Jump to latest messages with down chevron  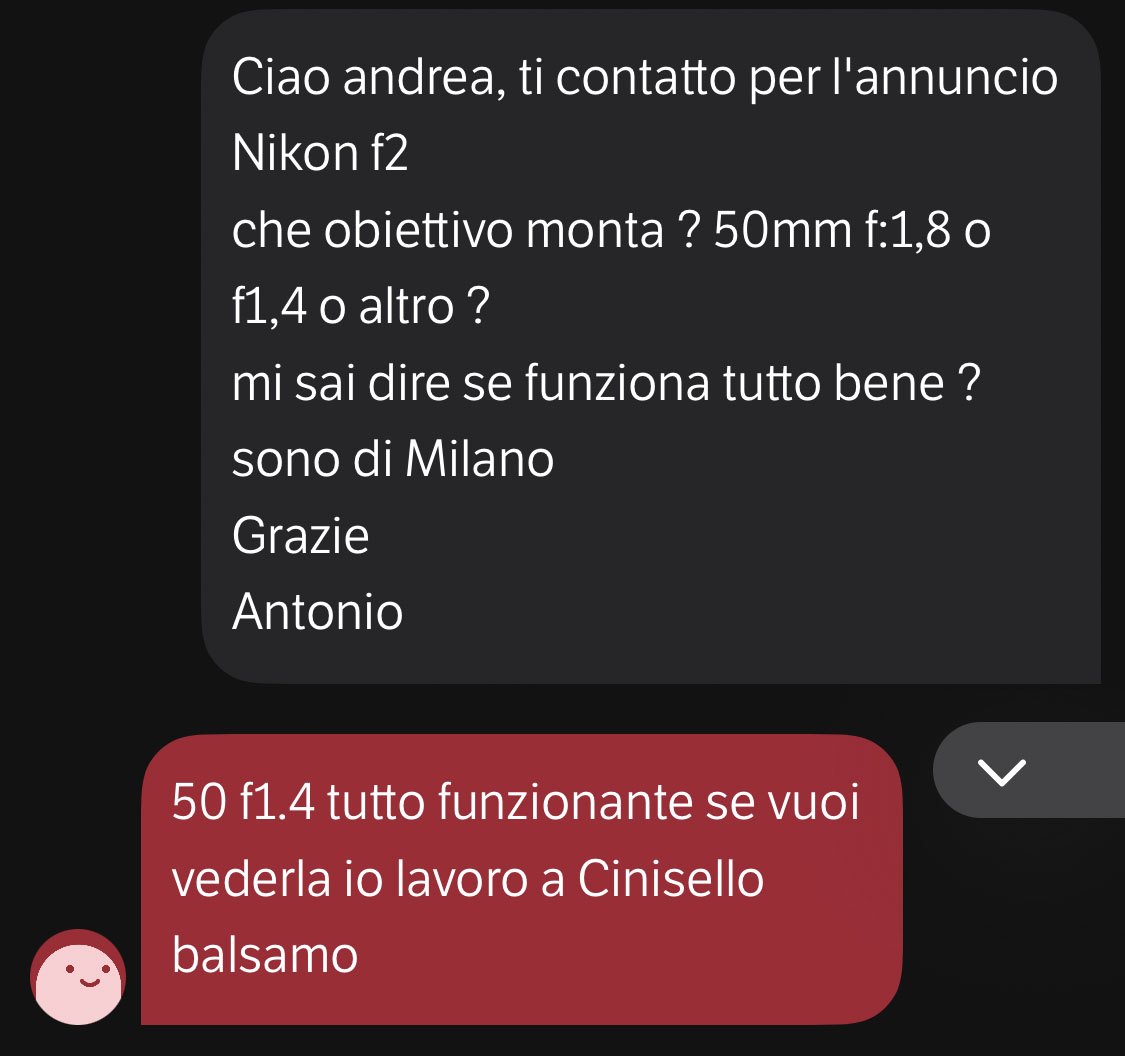click(x=1001, y=771)
